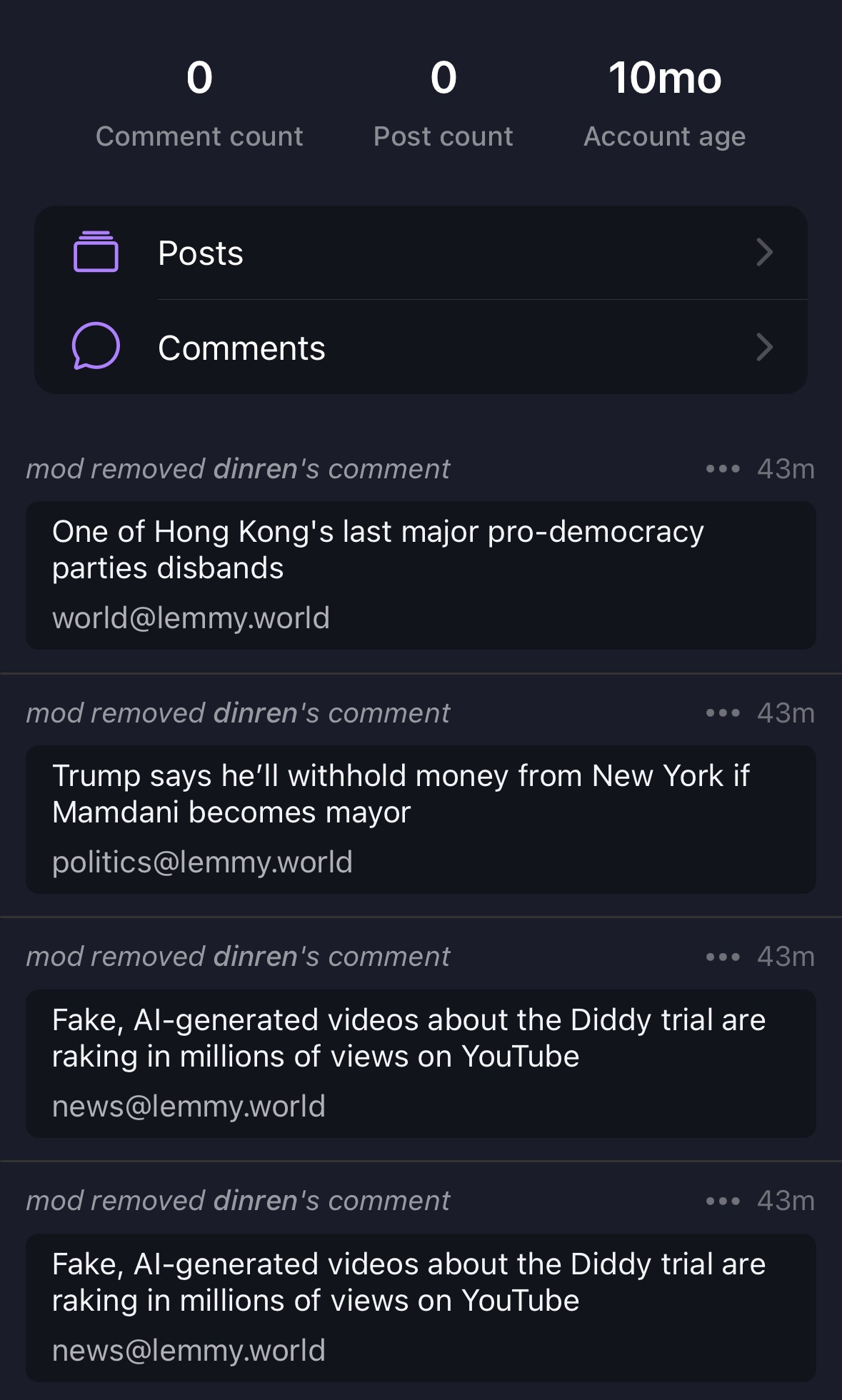842x1400 pixels.
Task: Open more options for the Hong Kong removed comment
Action: [x=722, y=469]
